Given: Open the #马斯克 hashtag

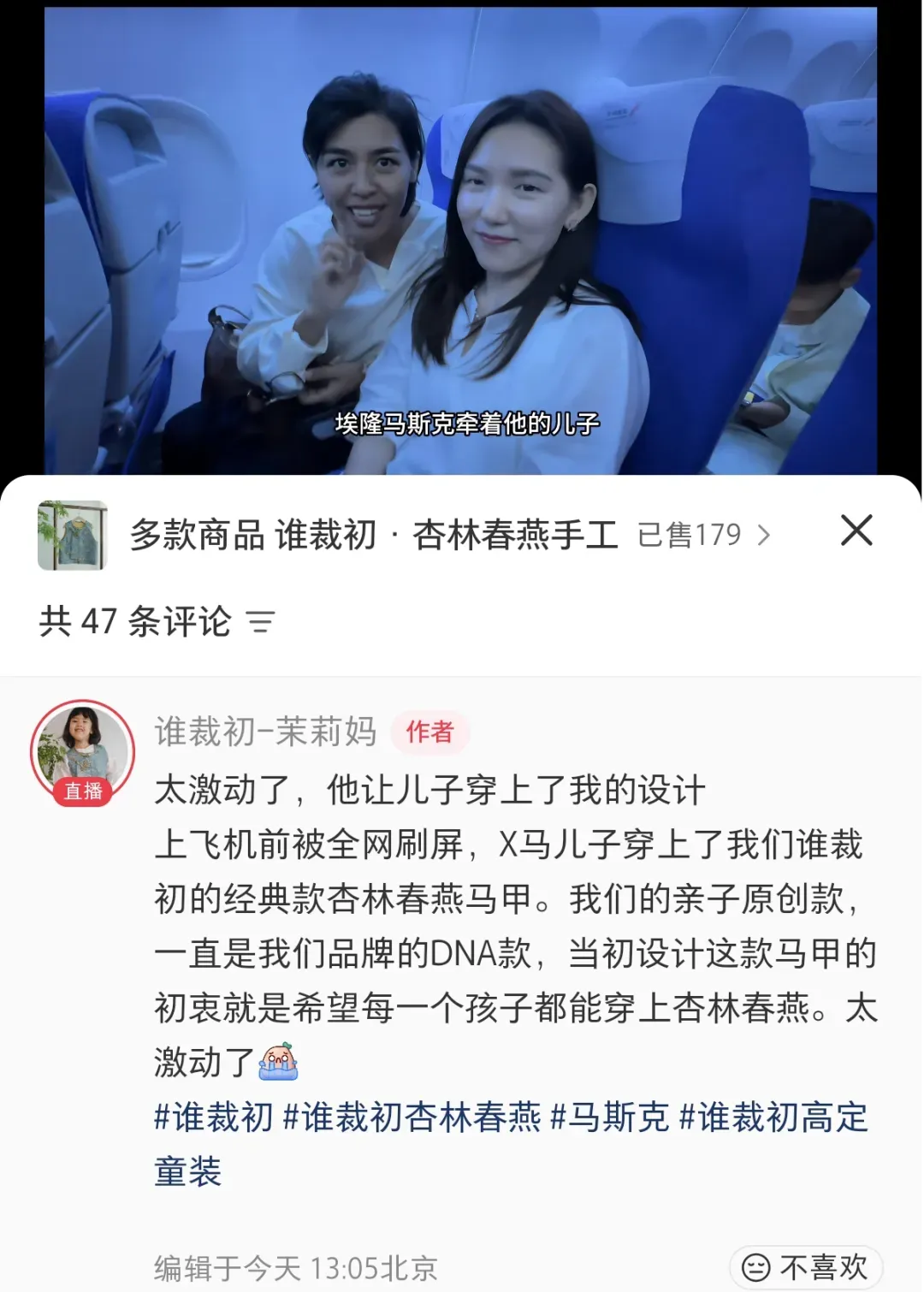Looking at the screenshot, I should point(609,1117).
